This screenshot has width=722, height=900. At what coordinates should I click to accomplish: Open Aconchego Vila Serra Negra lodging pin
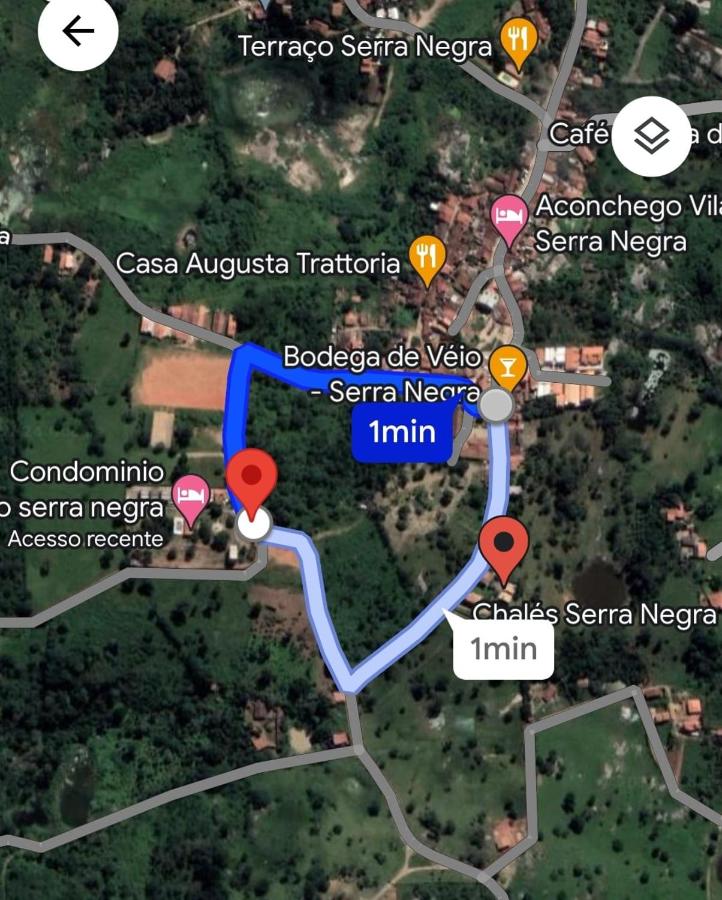(x=510, y=219)
